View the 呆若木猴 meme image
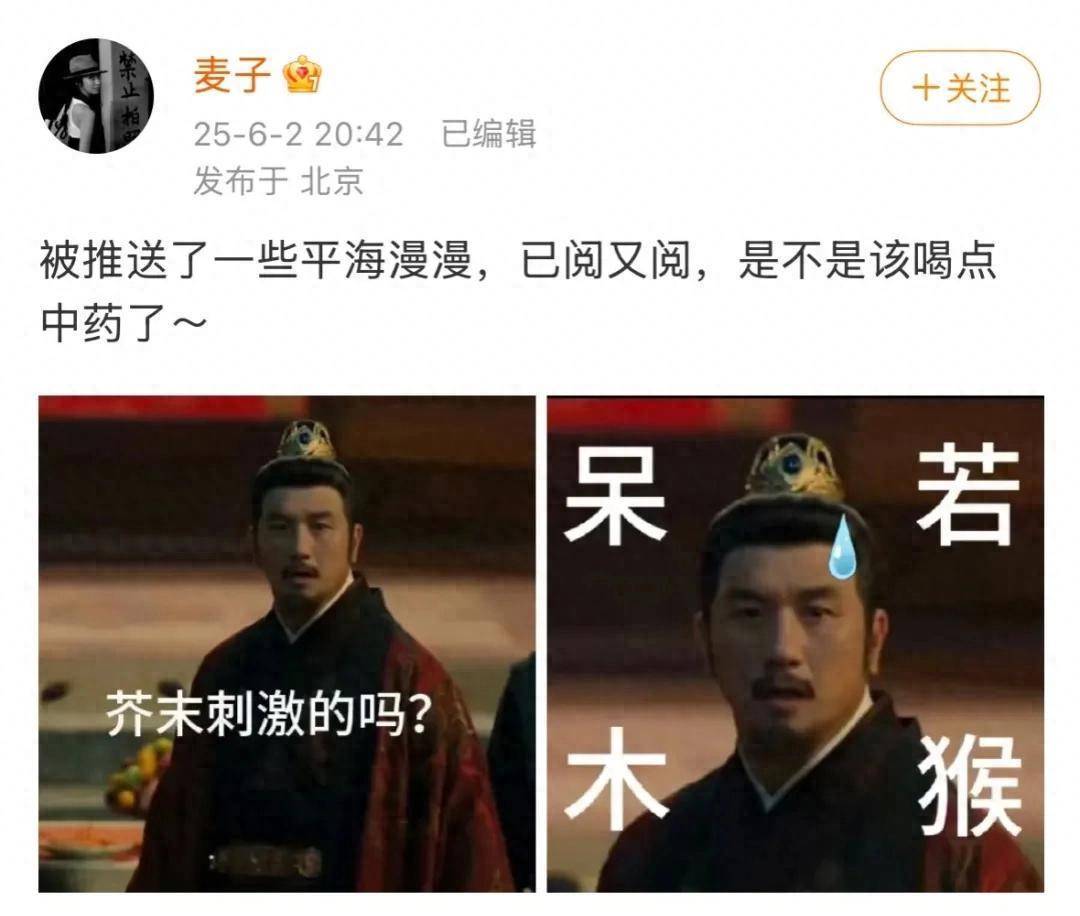The height and width of the screenshot is (916, 1080). (795, 643)
